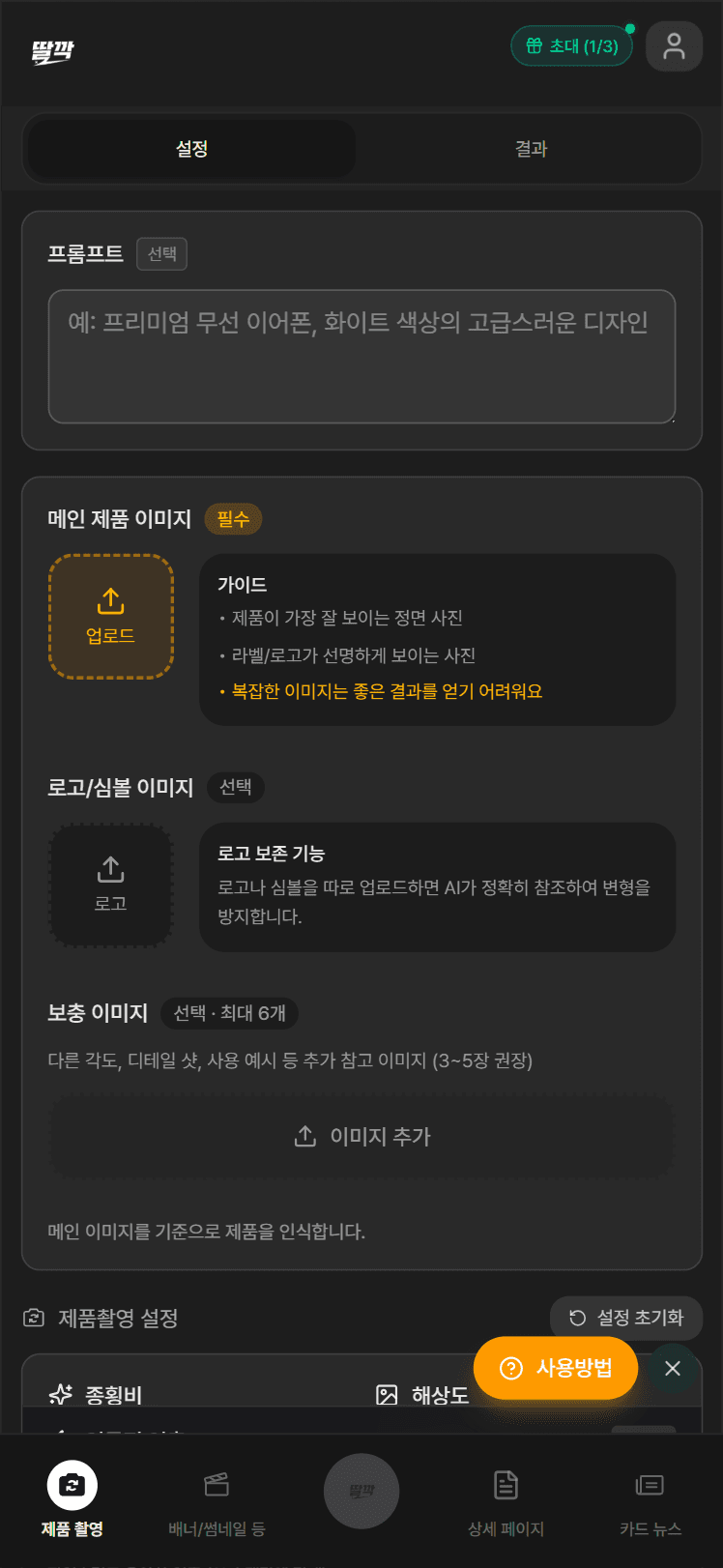Tap the central 딸깍 logo button

[361, 1492]
